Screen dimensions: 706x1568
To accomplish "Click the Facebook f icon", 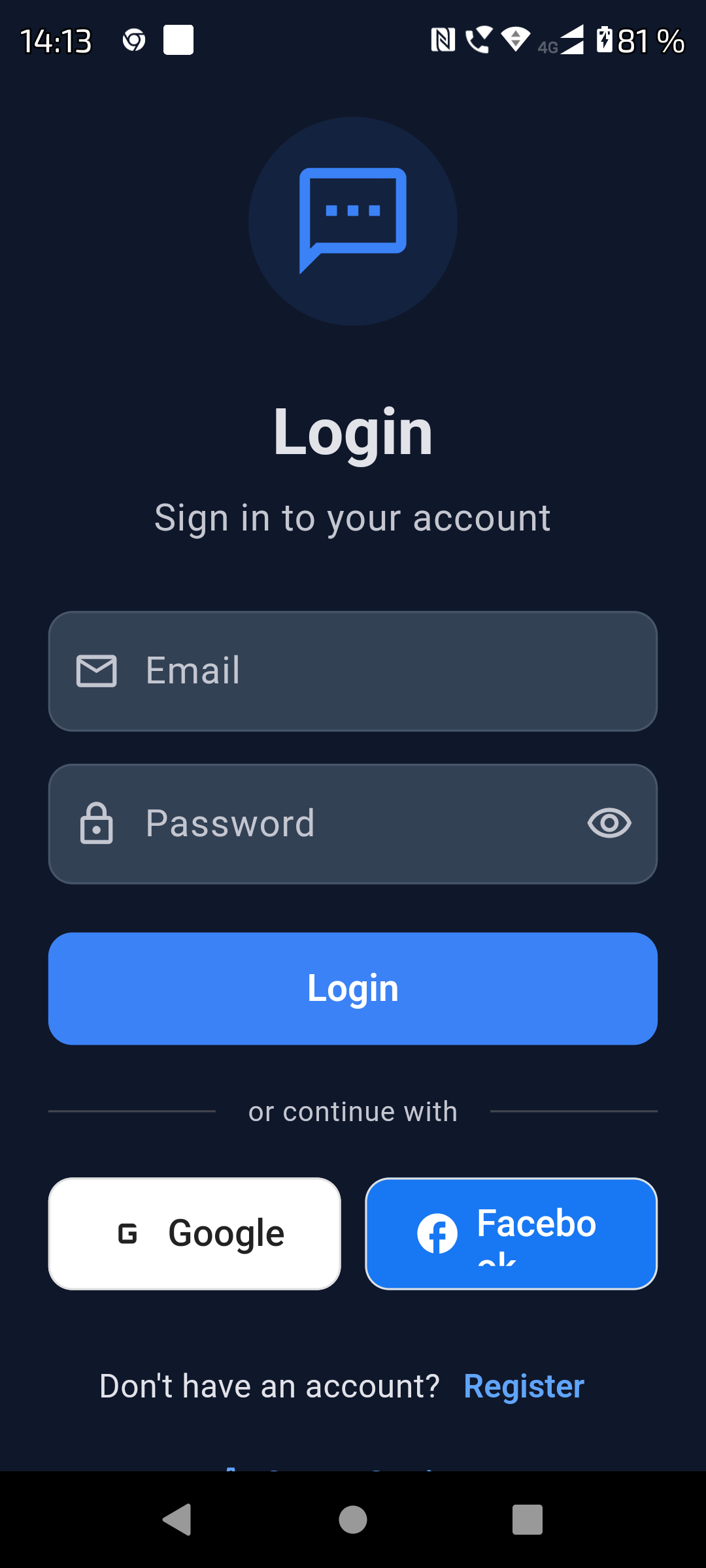I will (437, 1232).
